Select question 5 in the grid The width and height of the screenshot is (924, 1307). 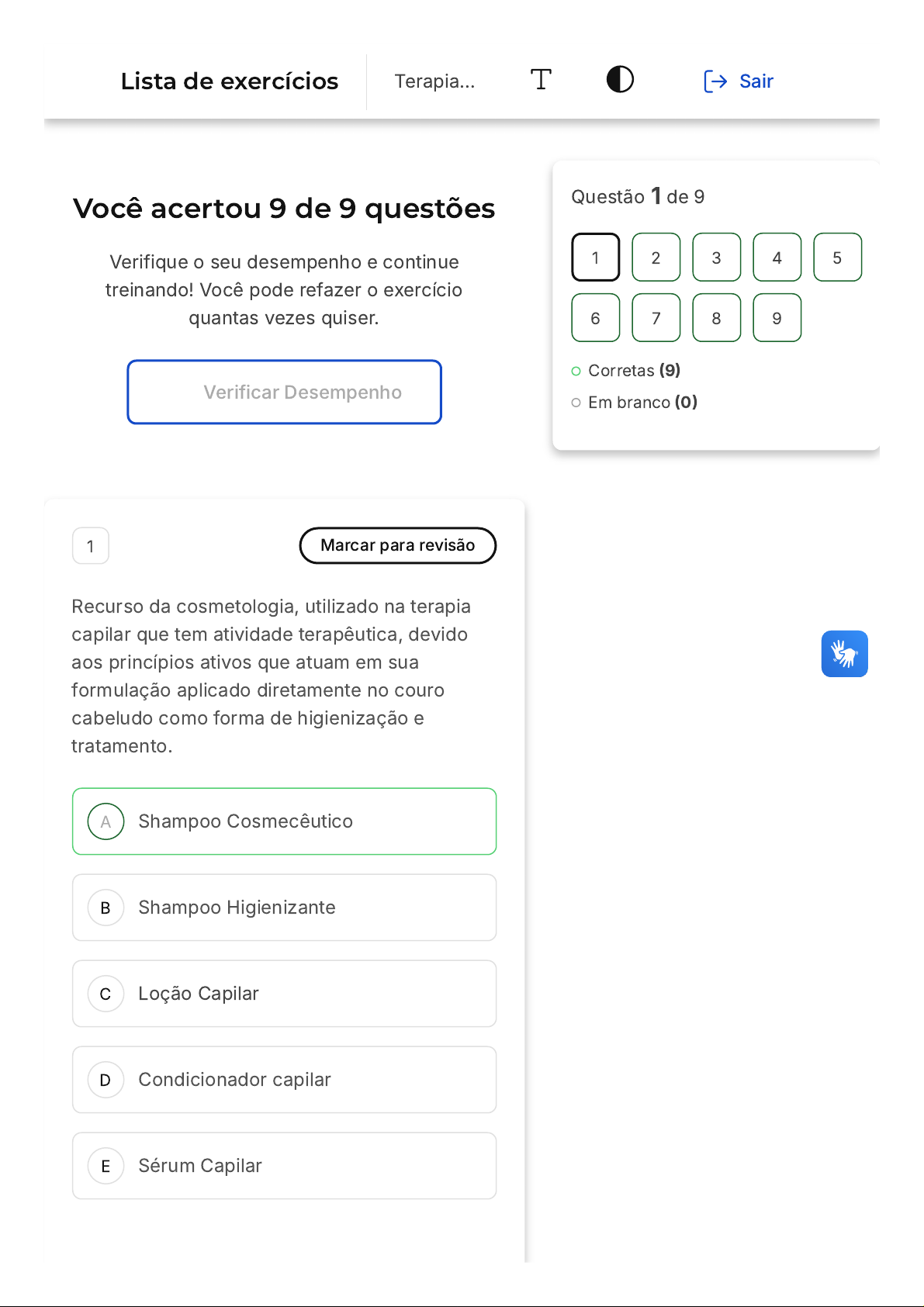coord(837,258)
